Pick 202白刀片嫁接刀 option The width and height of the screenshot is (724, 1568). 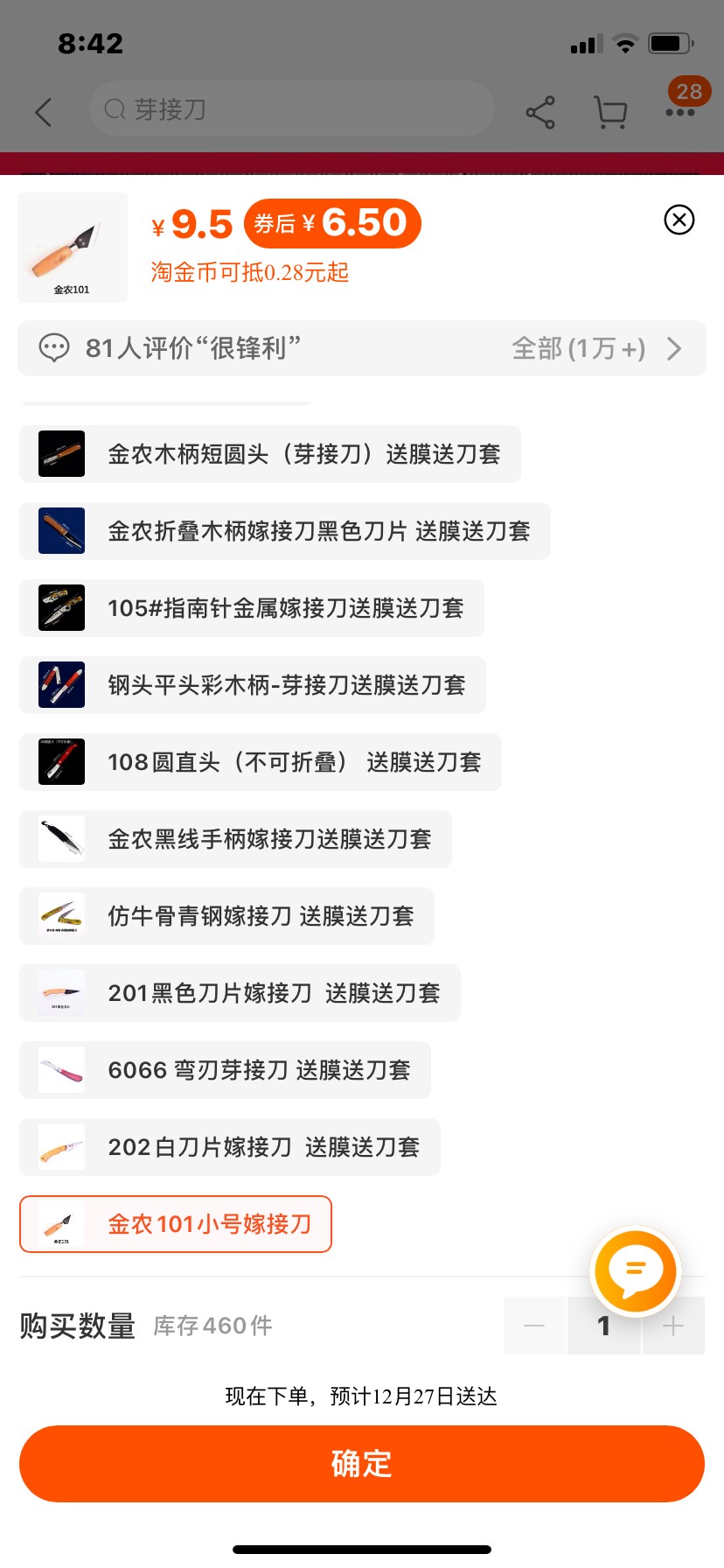point(229,1147)
